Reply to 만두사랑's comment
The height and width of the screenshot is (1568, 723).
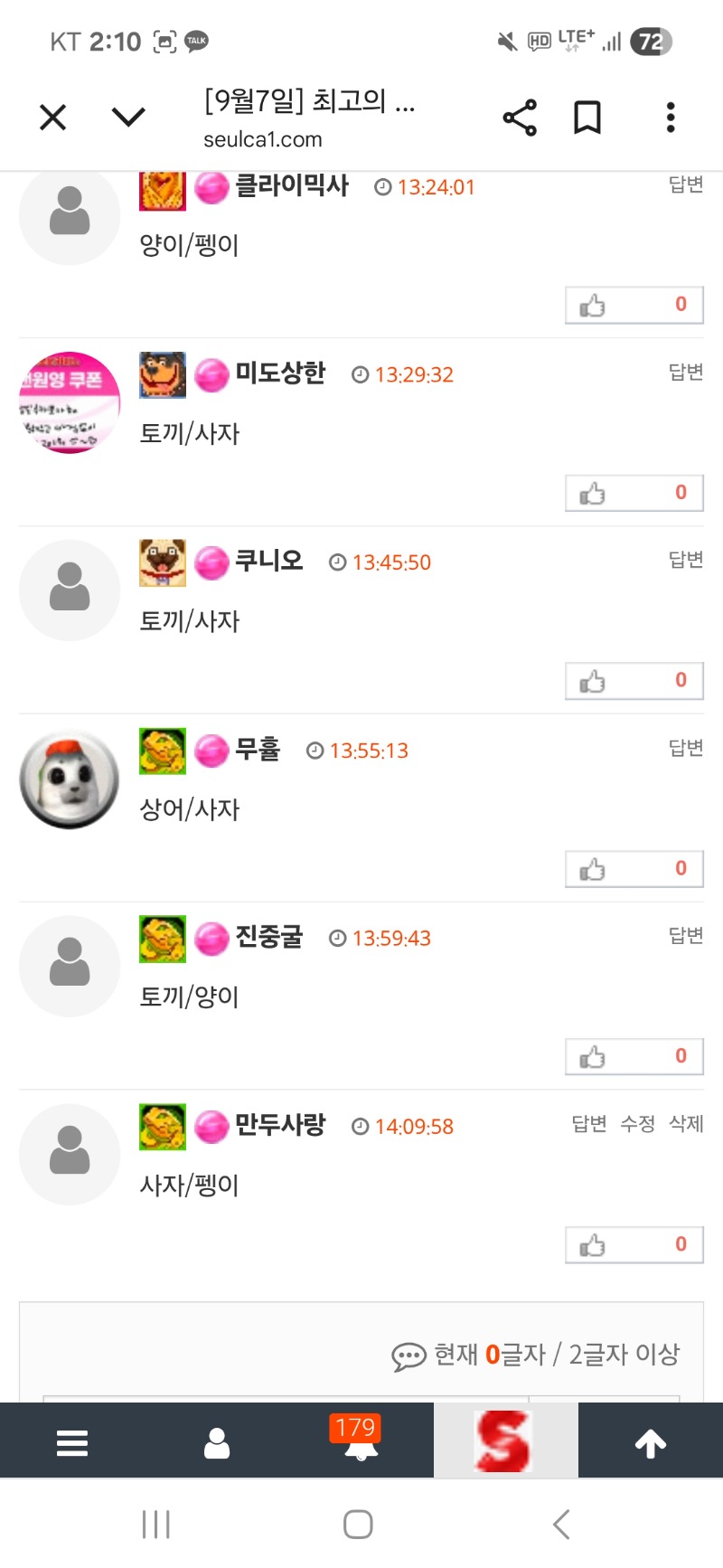589,1124
